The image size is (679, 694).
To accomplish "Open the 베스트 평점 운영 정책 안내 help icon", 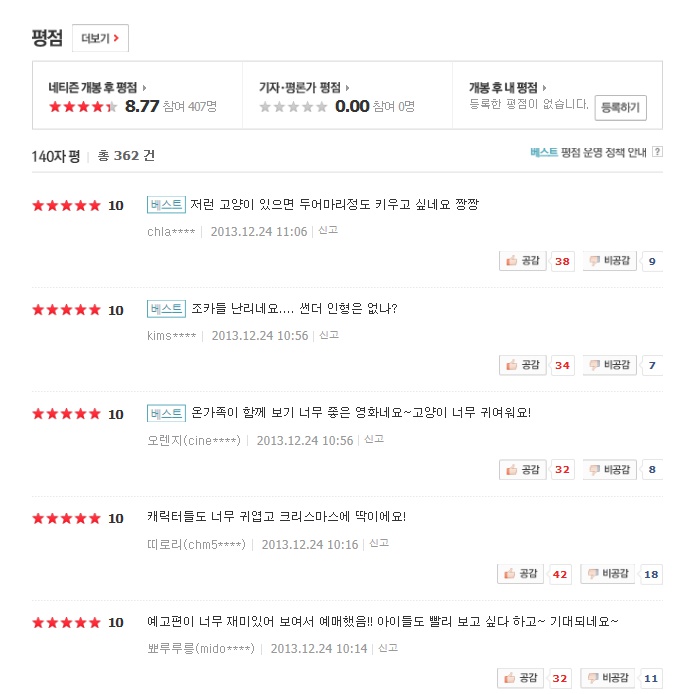I will 657,152.
